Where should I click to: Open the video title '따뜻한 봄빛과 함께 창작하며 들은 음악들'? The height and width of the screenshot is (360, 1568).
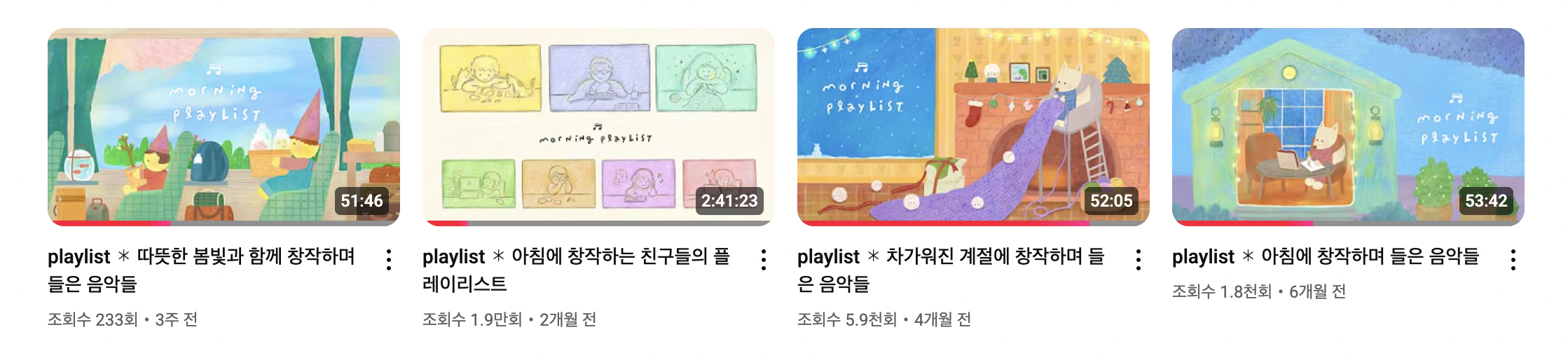[202, 270]
